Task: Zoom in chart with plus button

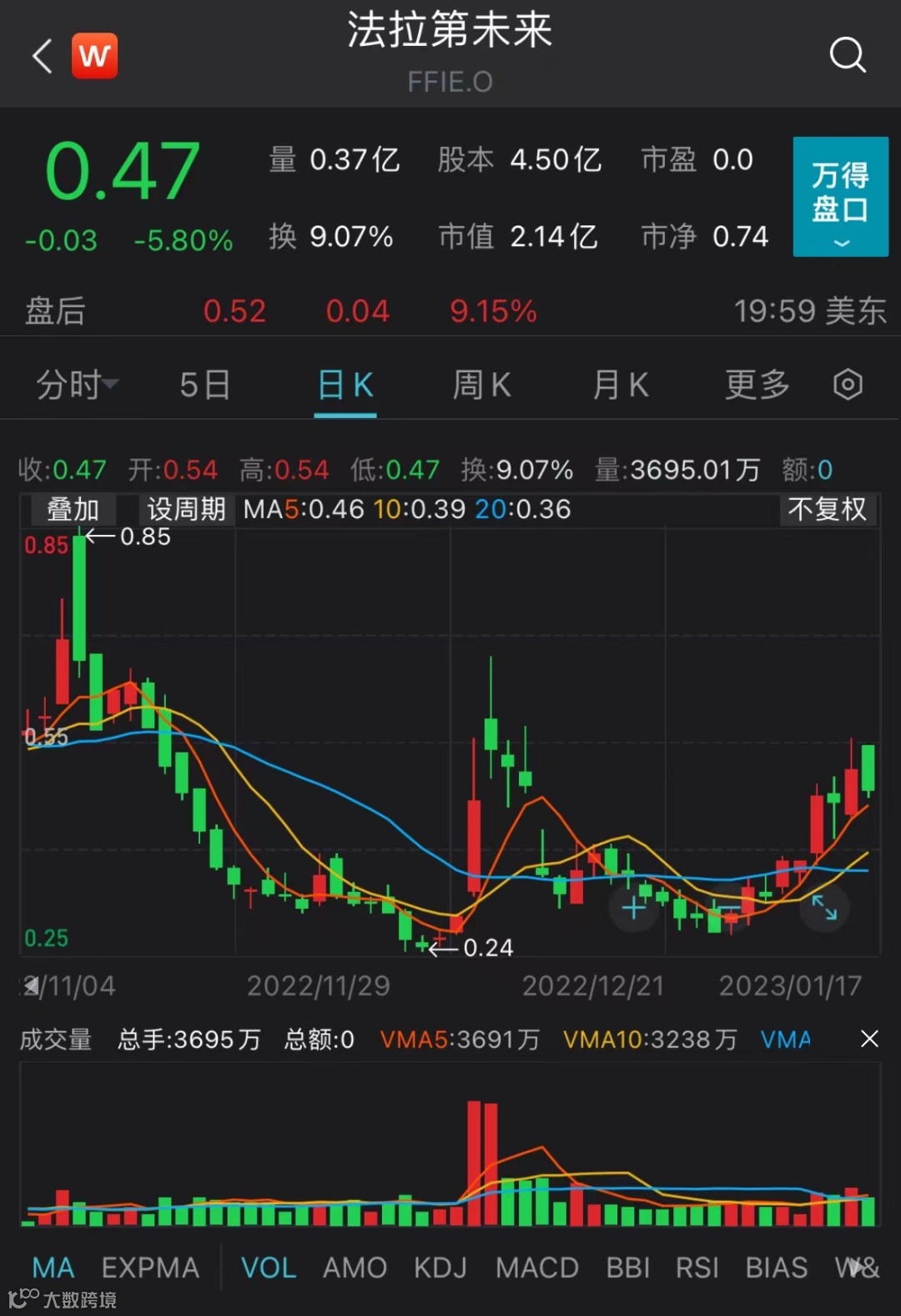Action: 634,907
